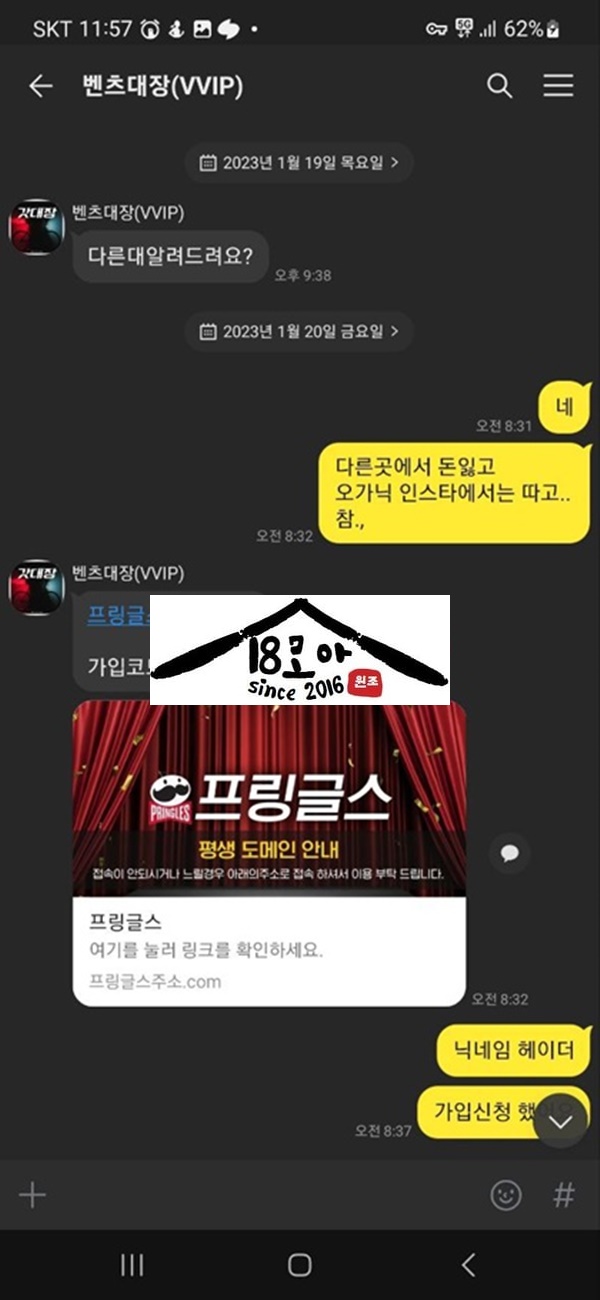Search within this chat
Image resolution: width=600 pixels, height=1300 pixels.
[499, 87]
